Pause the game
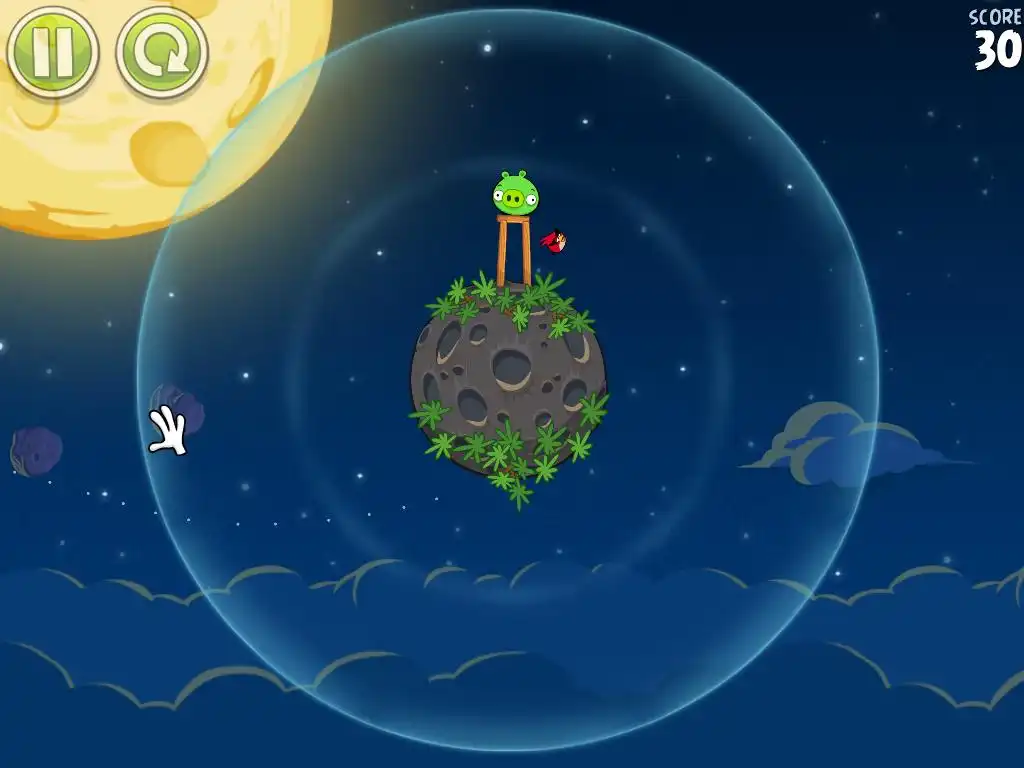This screenshot has height=768, width=1024. coord(52,50)
